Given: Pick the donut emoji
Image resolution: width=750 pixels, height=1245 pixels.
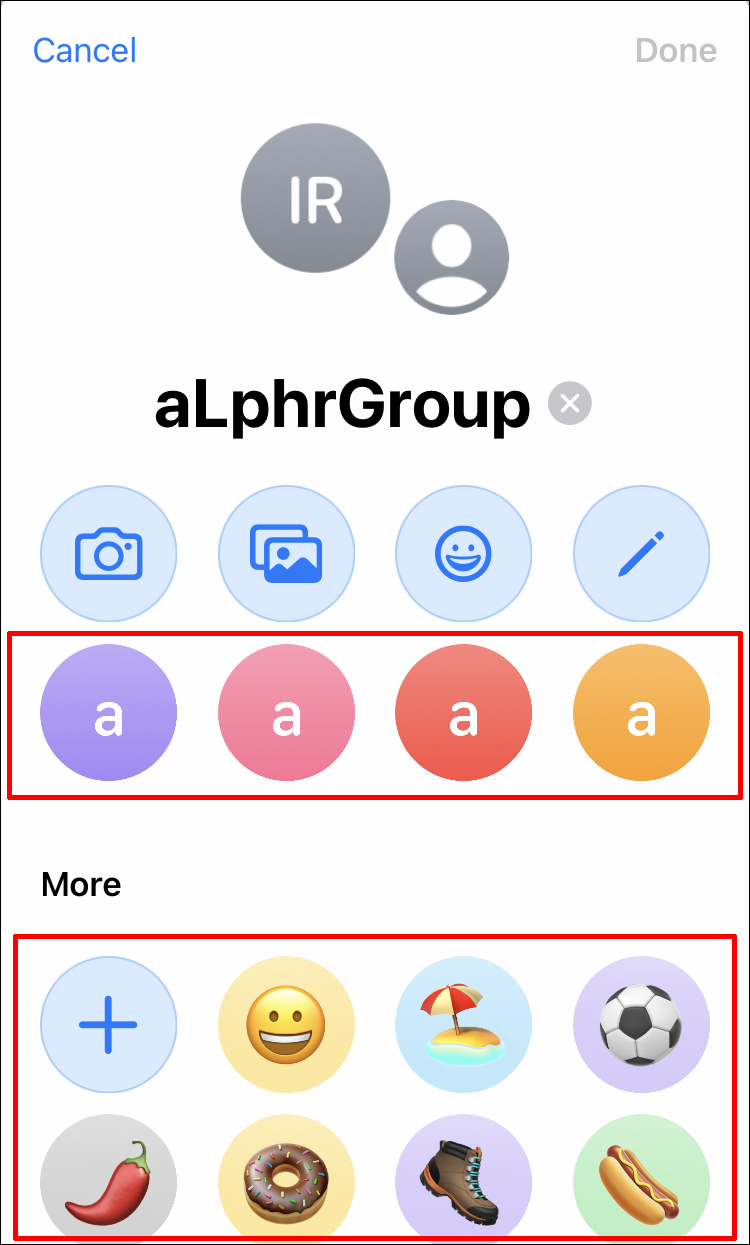Looking at the screenshot, I should click(x=286, y=1180).
